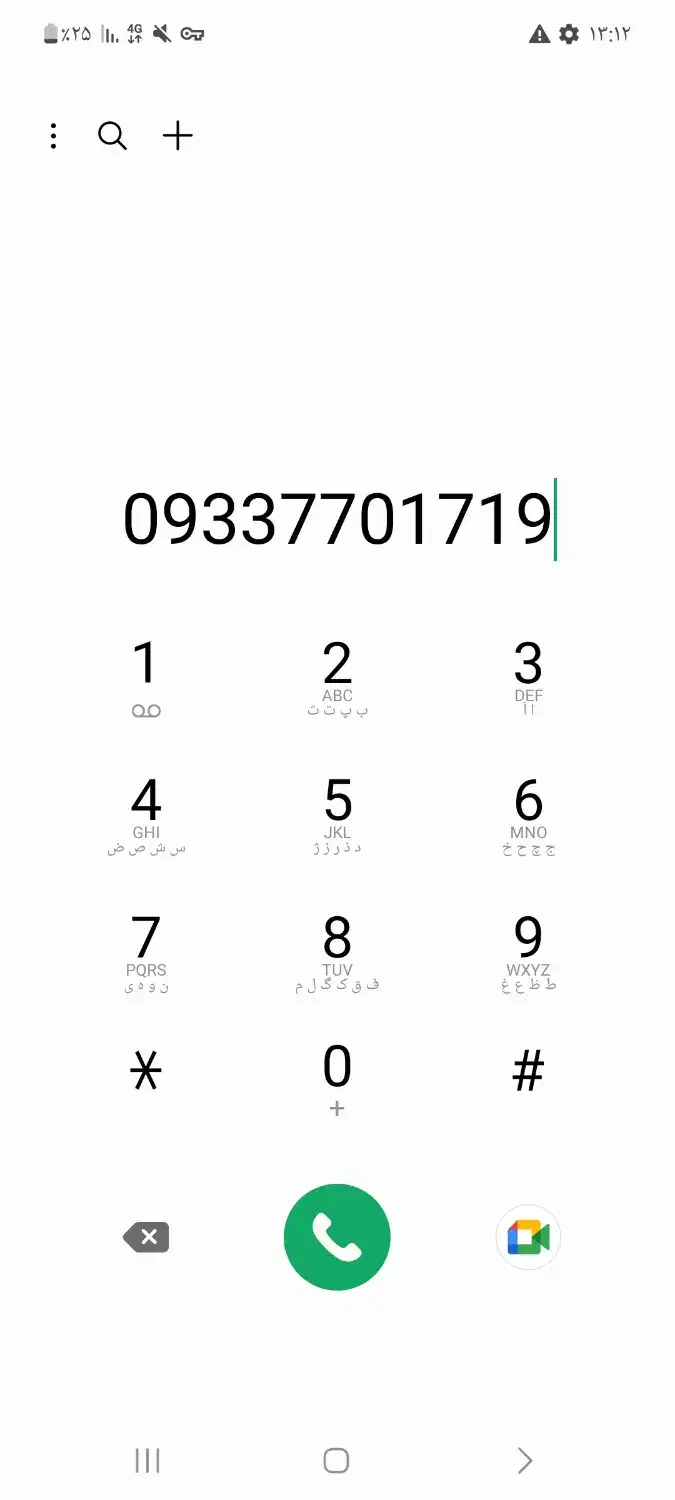Image resolution: width=675 pixels, height=1500 pixels.
Task: Tap the dialed number field
Action: (337, 519)
